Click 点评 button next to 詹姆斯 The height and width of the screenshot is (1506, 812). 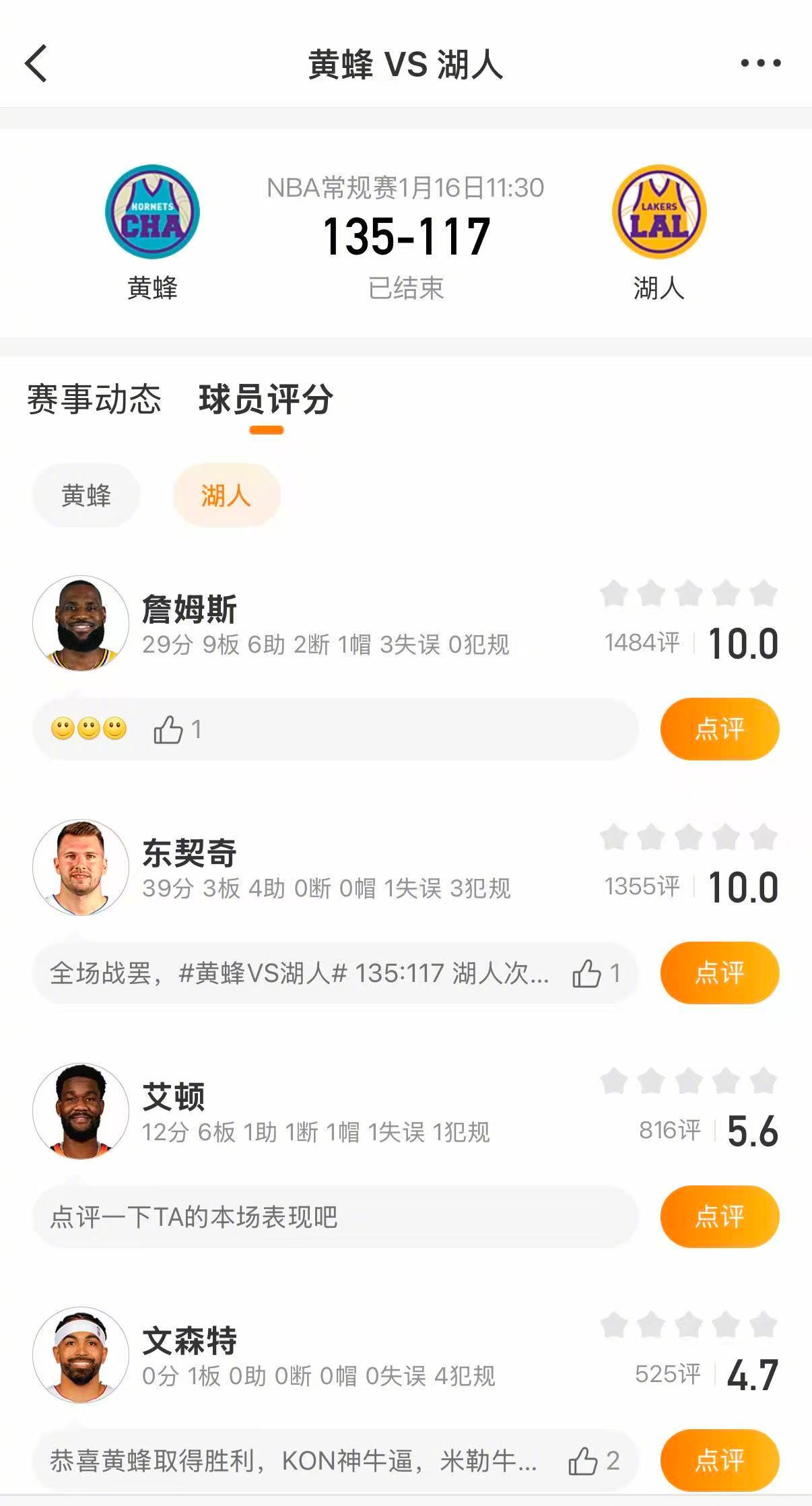point(719,729)
